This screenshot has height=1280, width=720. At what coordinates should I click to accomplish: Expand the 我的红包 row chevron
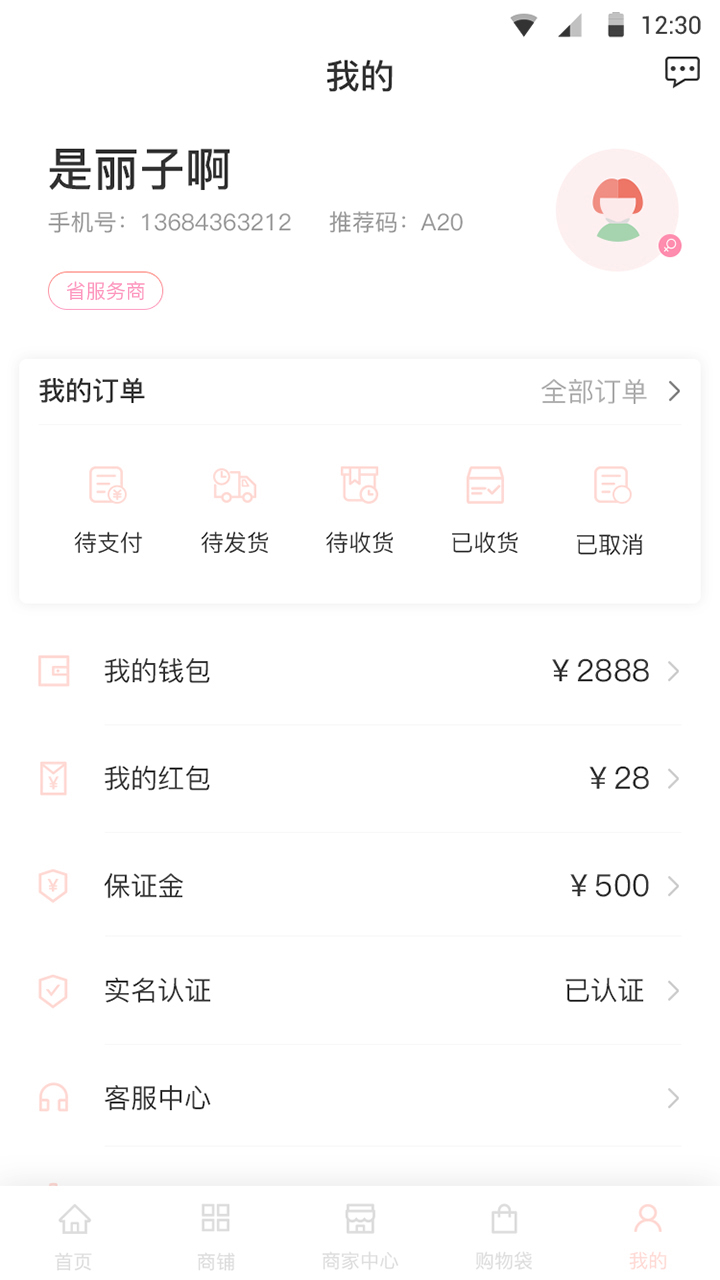click(672, 778)
